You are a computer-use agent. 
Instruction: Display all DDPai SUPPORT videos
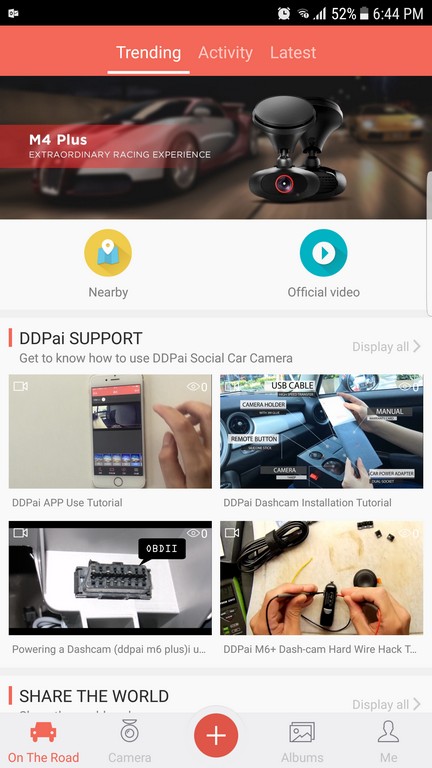pos(386,347)
